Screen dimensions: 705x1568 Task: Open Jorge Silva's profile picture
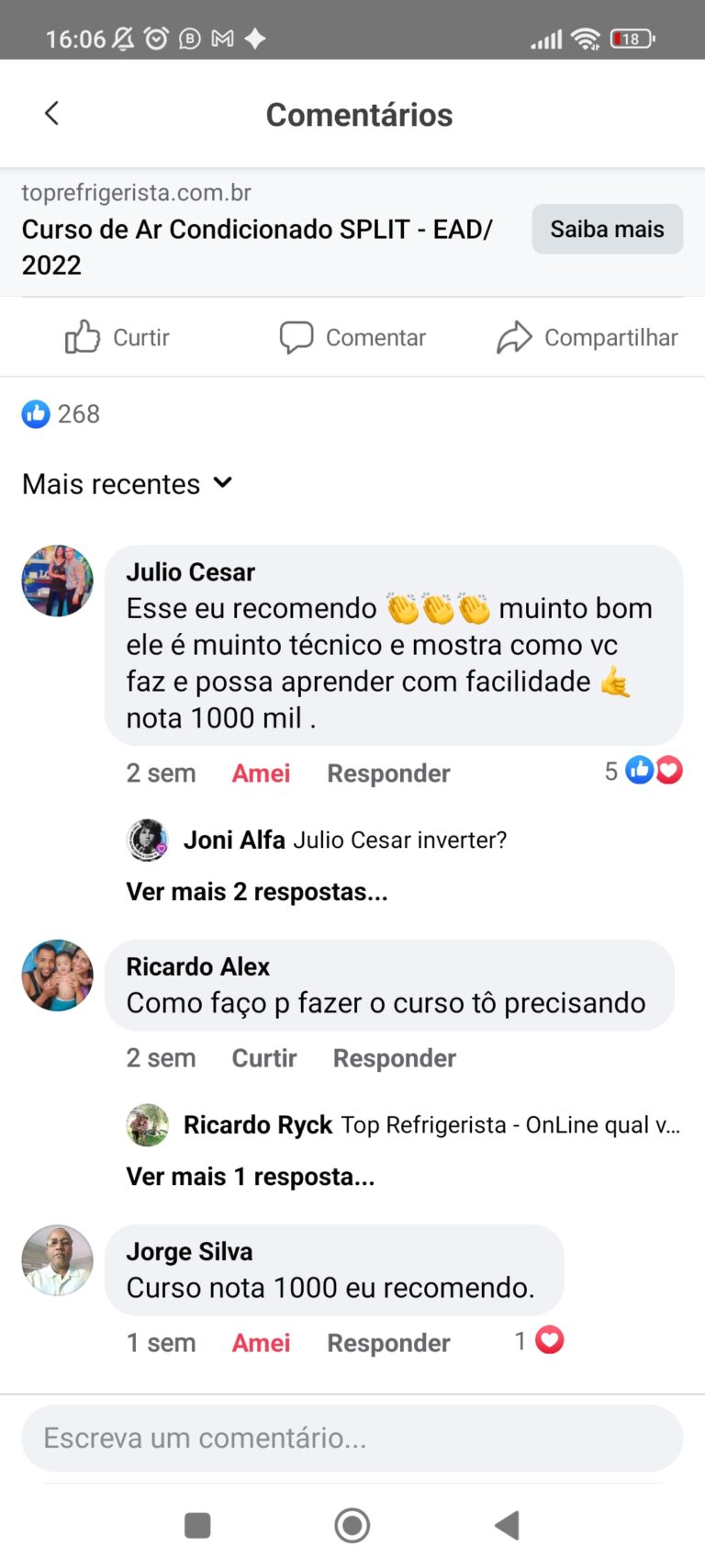pyautogui.click(x=57, y=1260)
